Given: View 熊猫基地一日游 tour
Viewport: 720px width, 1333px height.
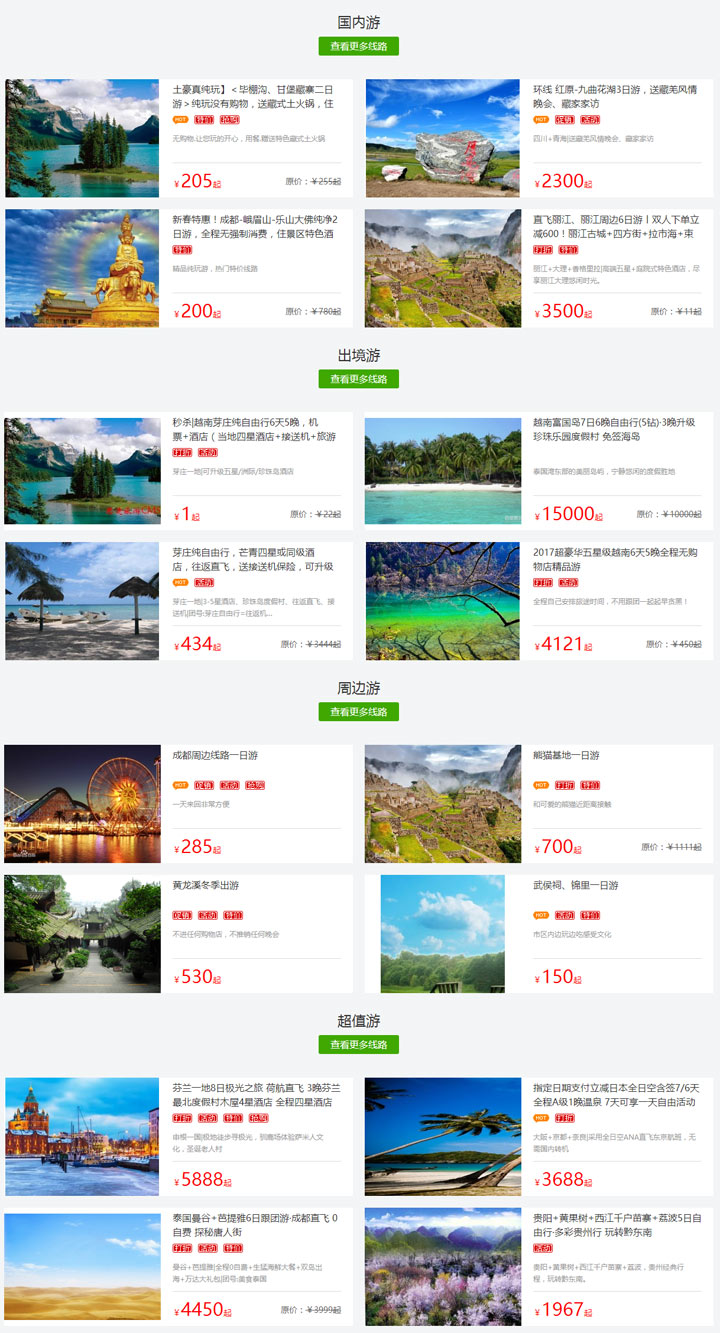Looking at the screenshot, I should pos(566,755).
